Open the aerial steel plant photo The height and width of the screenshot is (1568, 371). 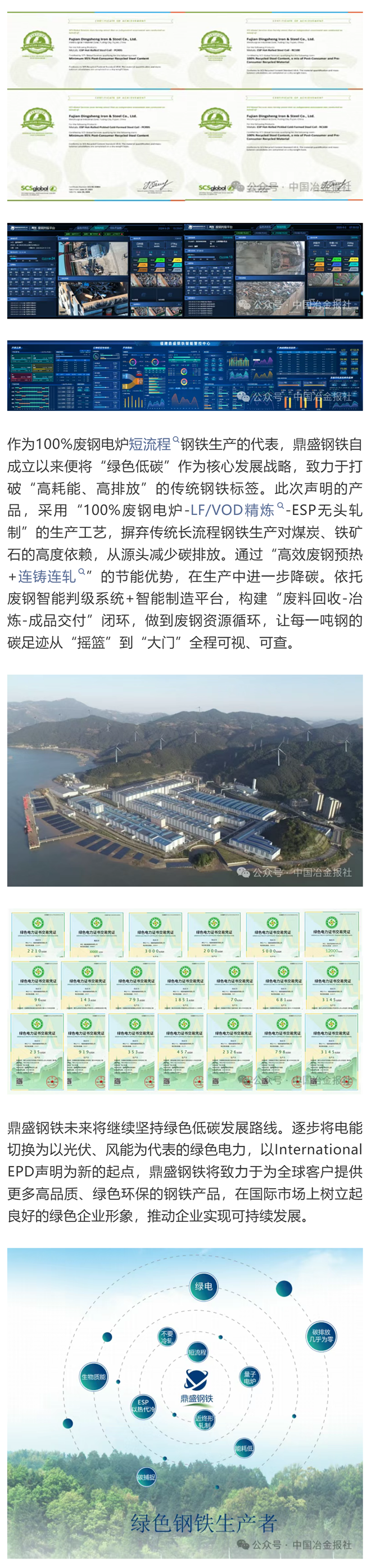pyautogui.click(x=185, y=781)
